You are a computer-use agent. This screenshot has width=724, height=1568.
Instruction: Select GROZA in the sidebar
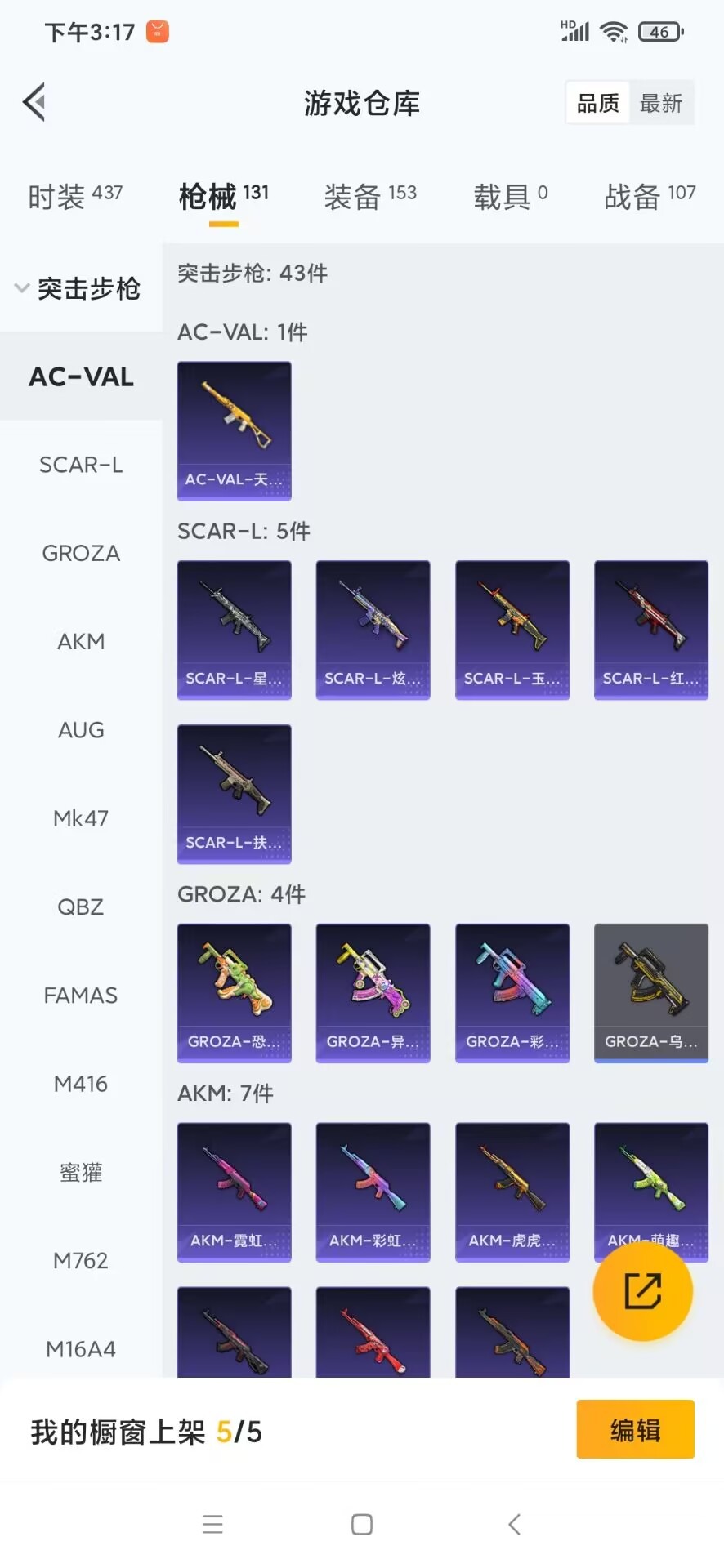pos(81,553)
